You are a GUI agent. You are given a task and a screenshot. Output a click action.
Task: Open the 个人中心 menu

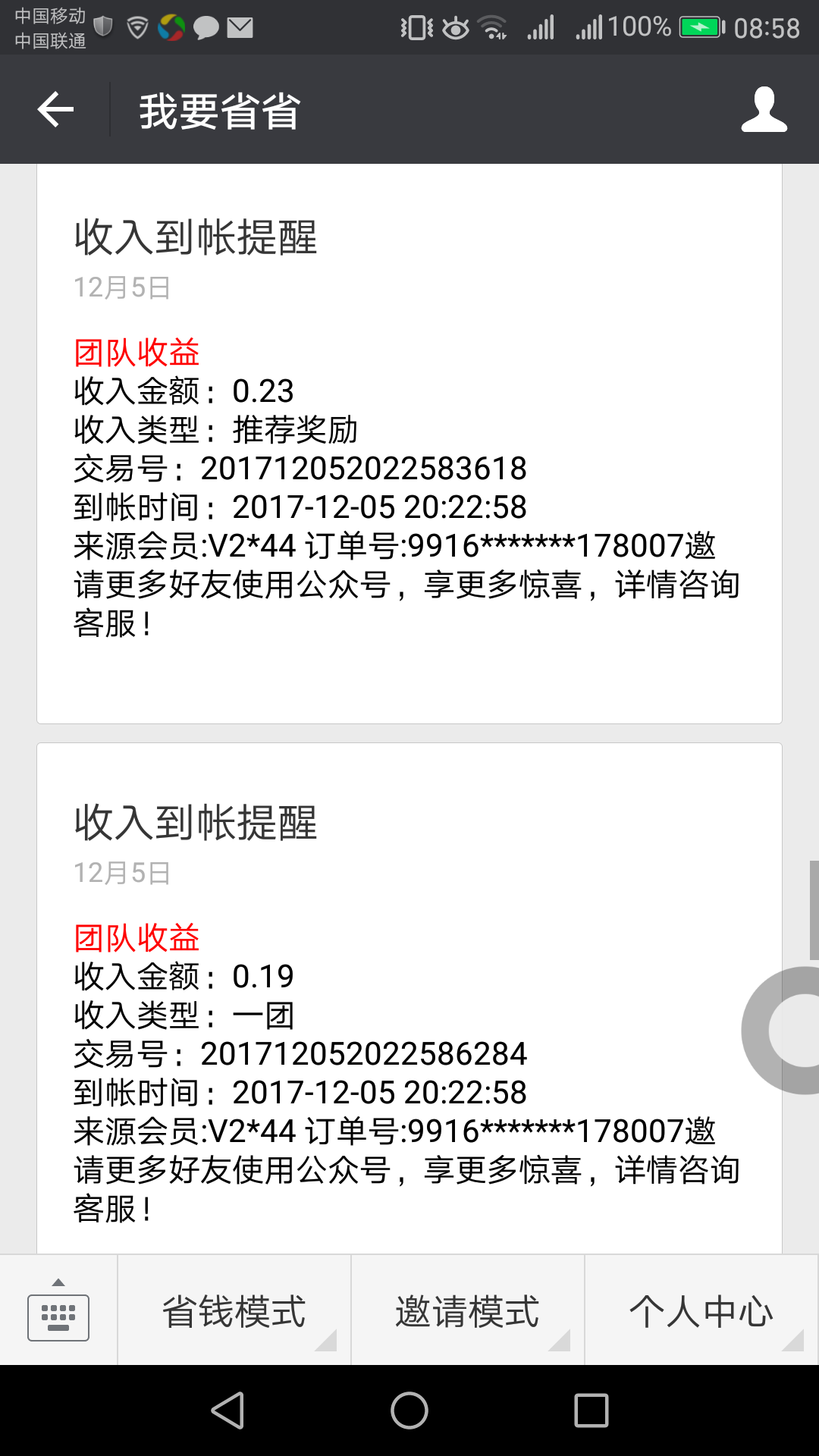coord(701,1310)
